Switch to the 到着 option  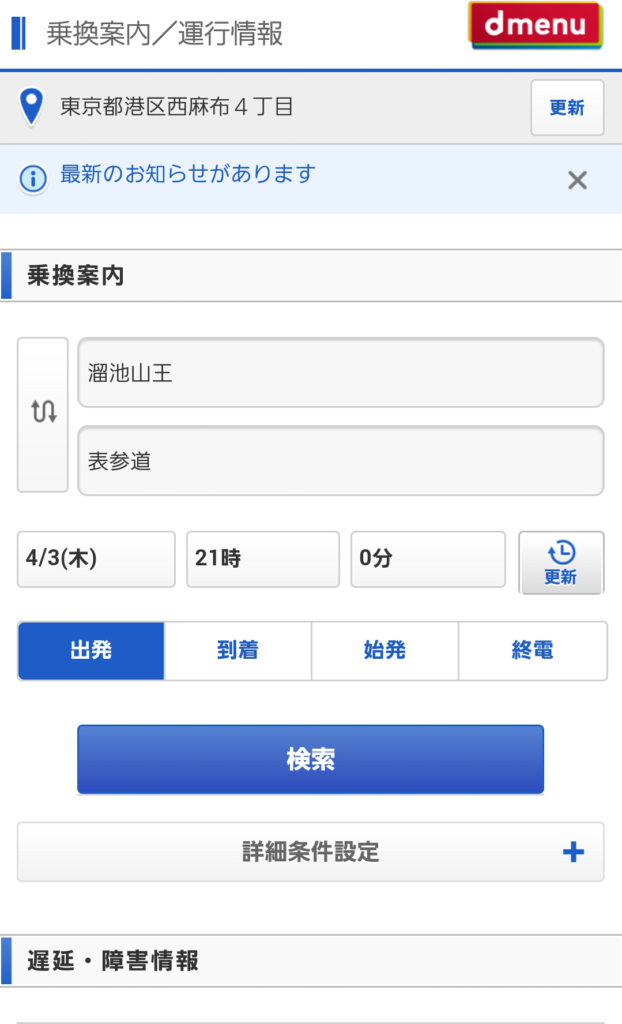pyautogui.click(x=238, y=651)
